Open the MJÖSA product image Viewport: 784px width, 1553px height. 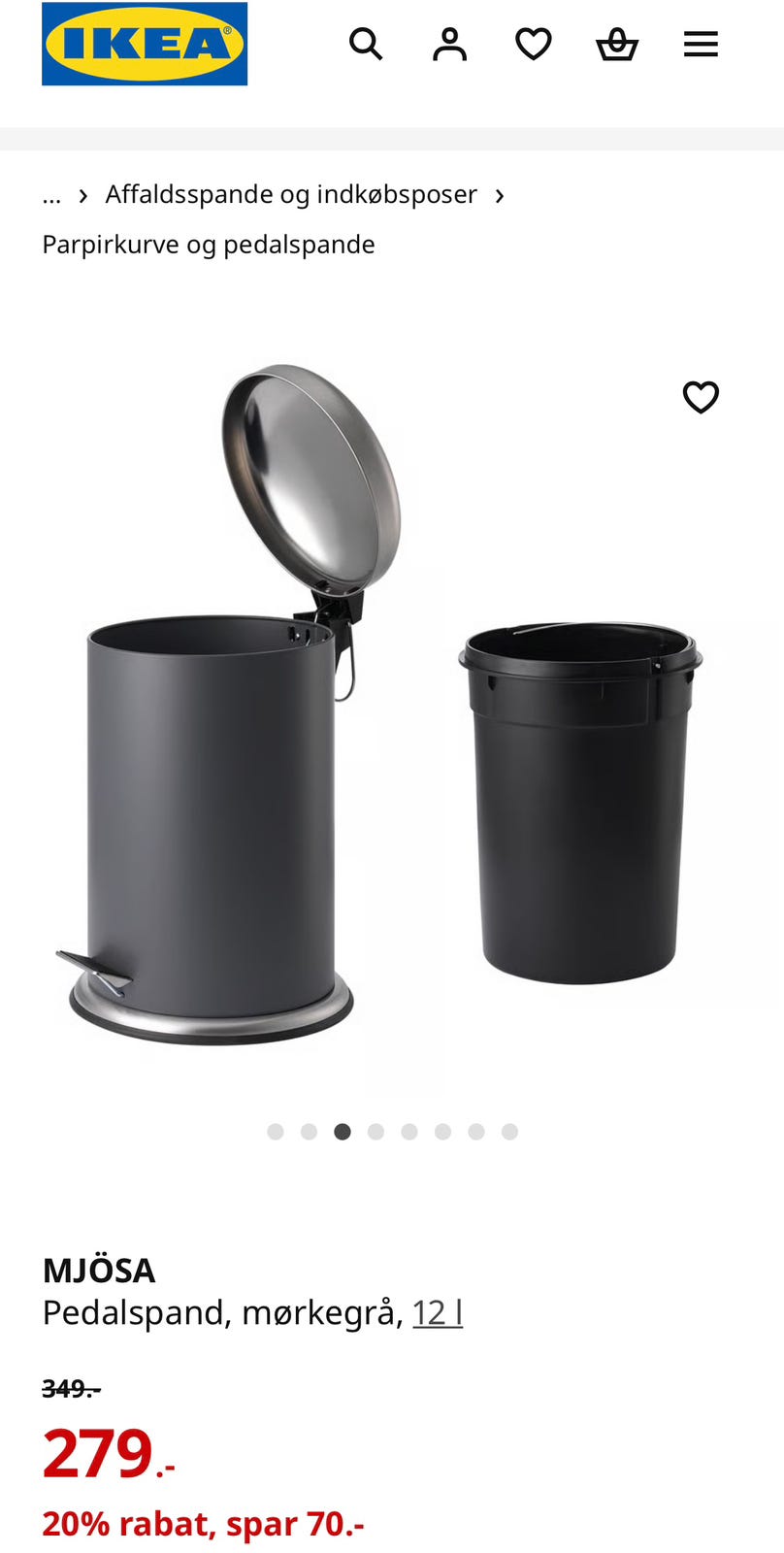coord(388,709)
